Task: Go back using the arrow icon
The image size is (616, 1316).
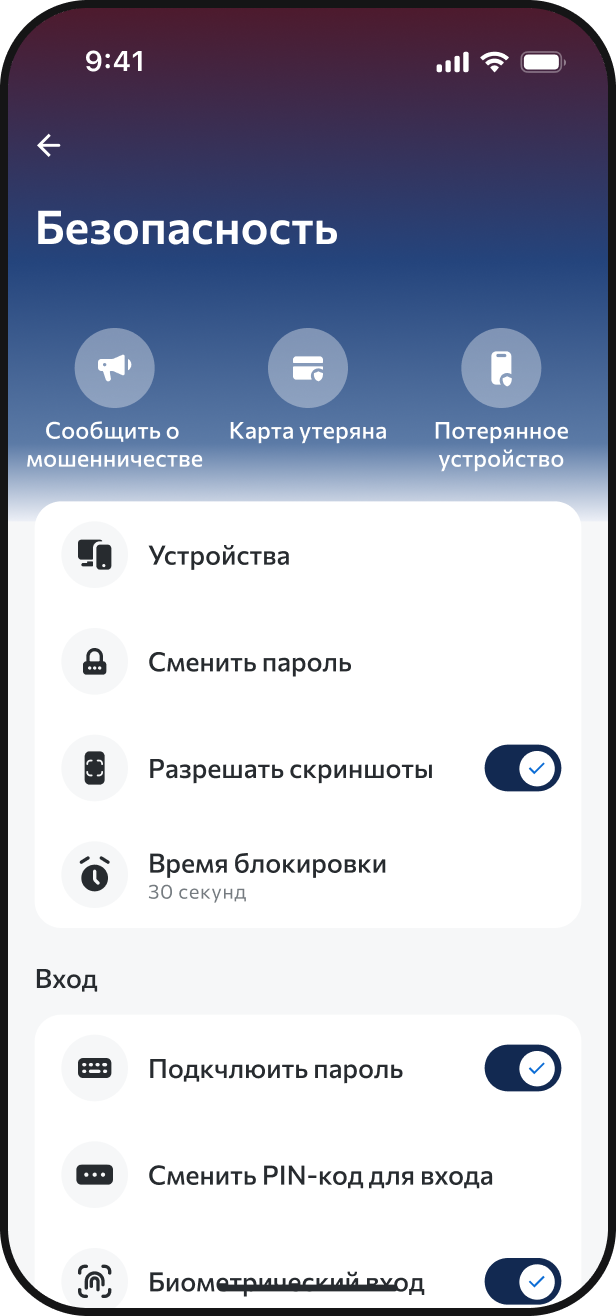Action: pos(49,146)
